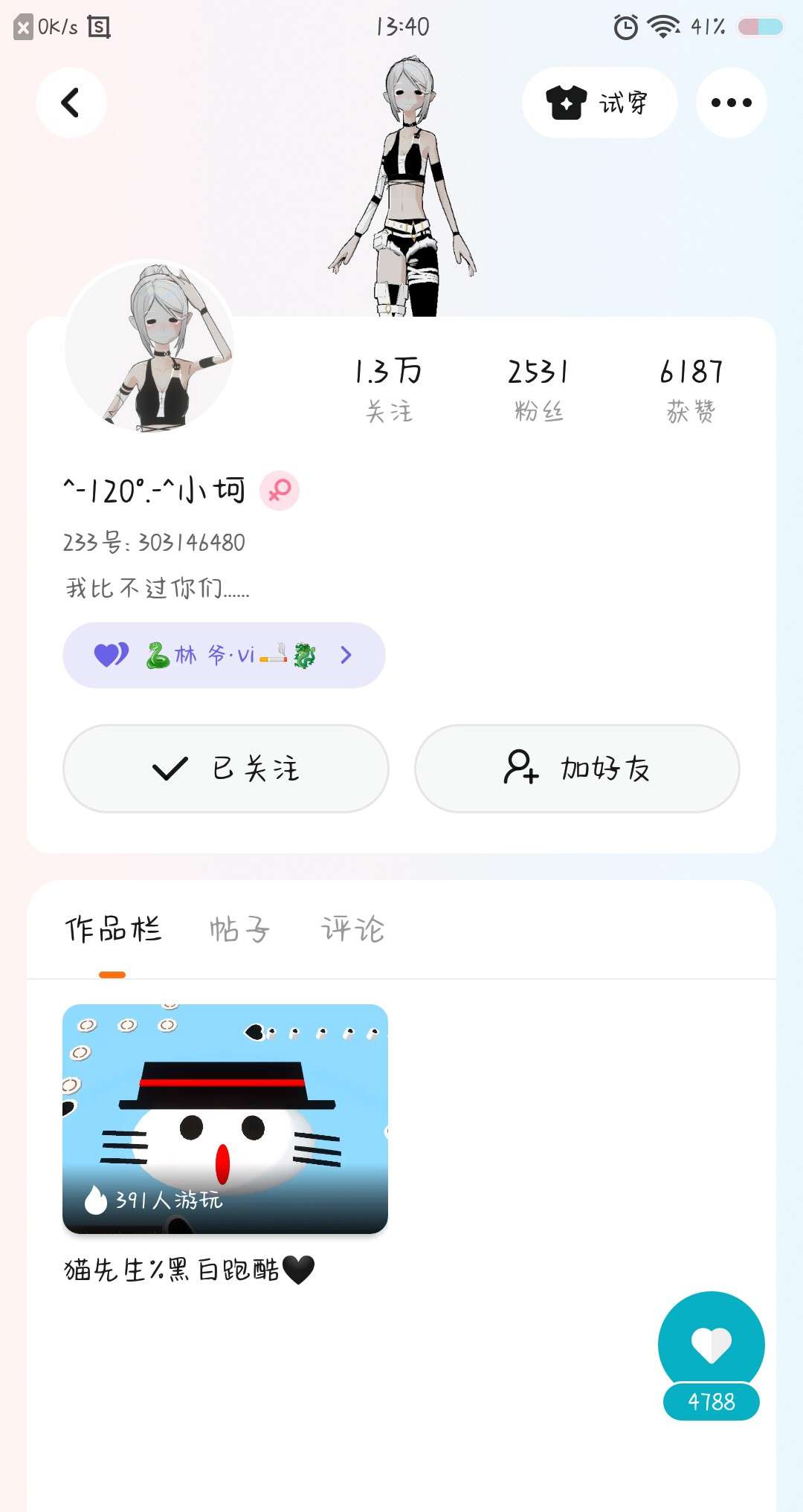Open the 林爷·vi couple badge chip
803x1512 pixels.
(224, 655)
